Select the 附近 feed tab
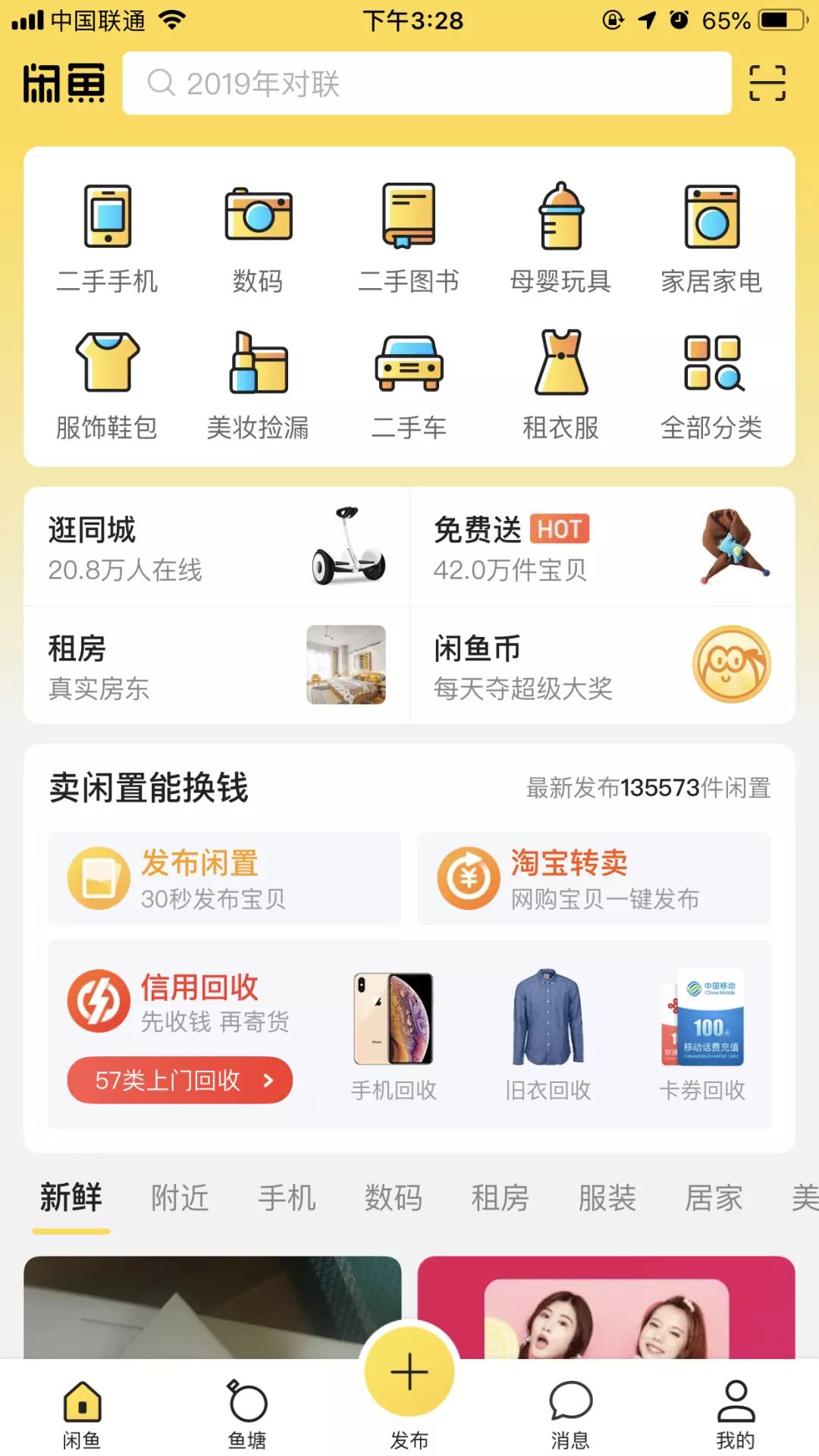Image resolution: width=819 pixels, height=1456 pixels. click(x=180, y=1197)
